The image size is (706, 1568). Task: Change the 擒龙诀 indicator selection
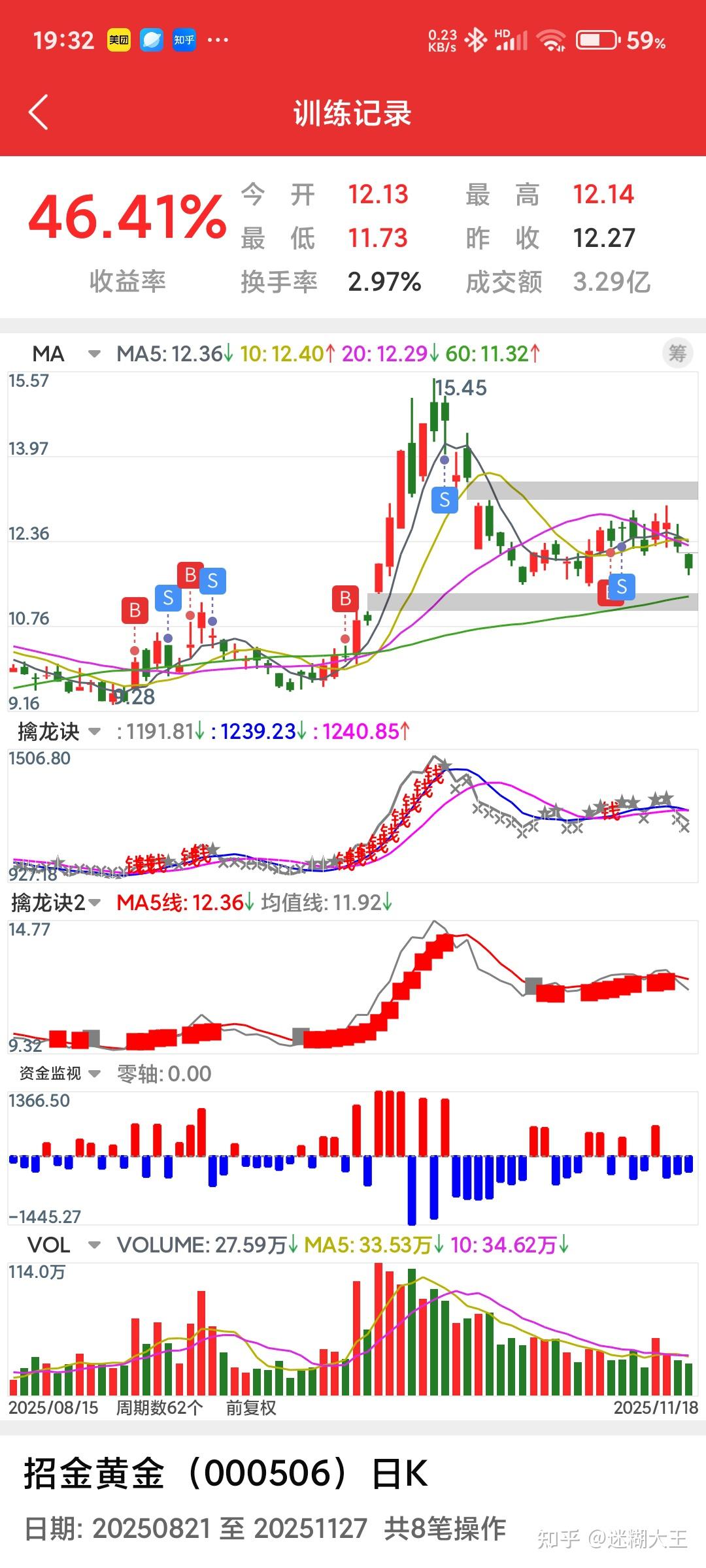click(x=94, y=732)
